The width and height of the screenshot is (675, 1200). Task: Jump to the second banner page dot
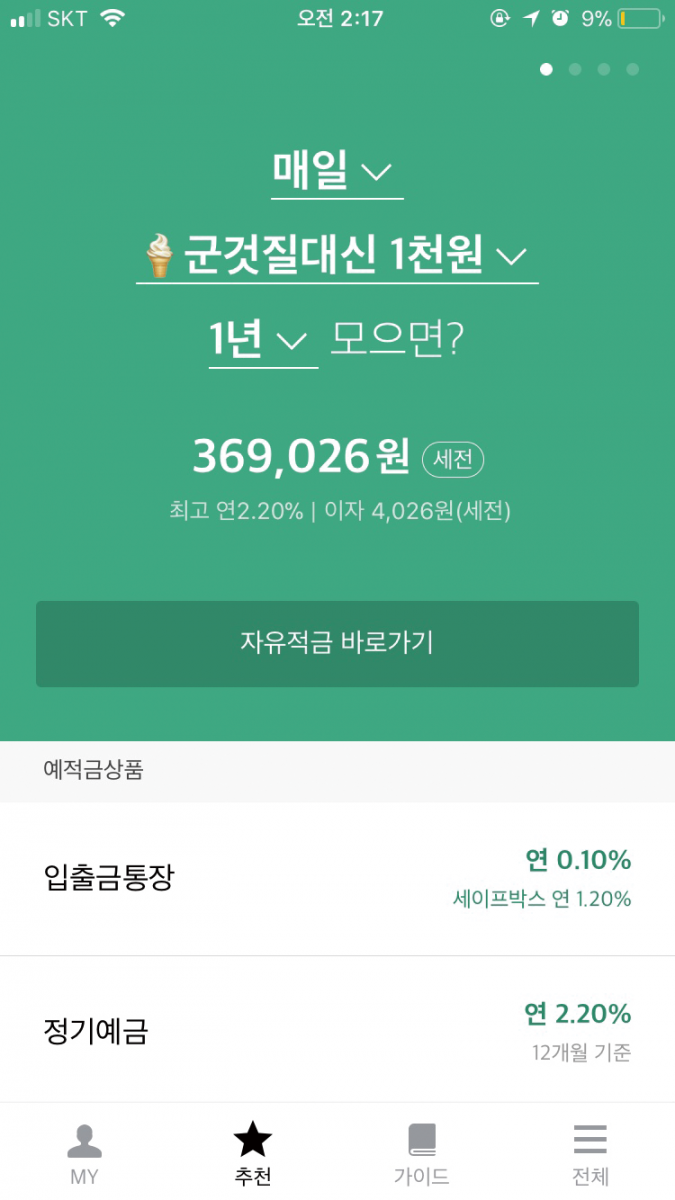(575, 69)
